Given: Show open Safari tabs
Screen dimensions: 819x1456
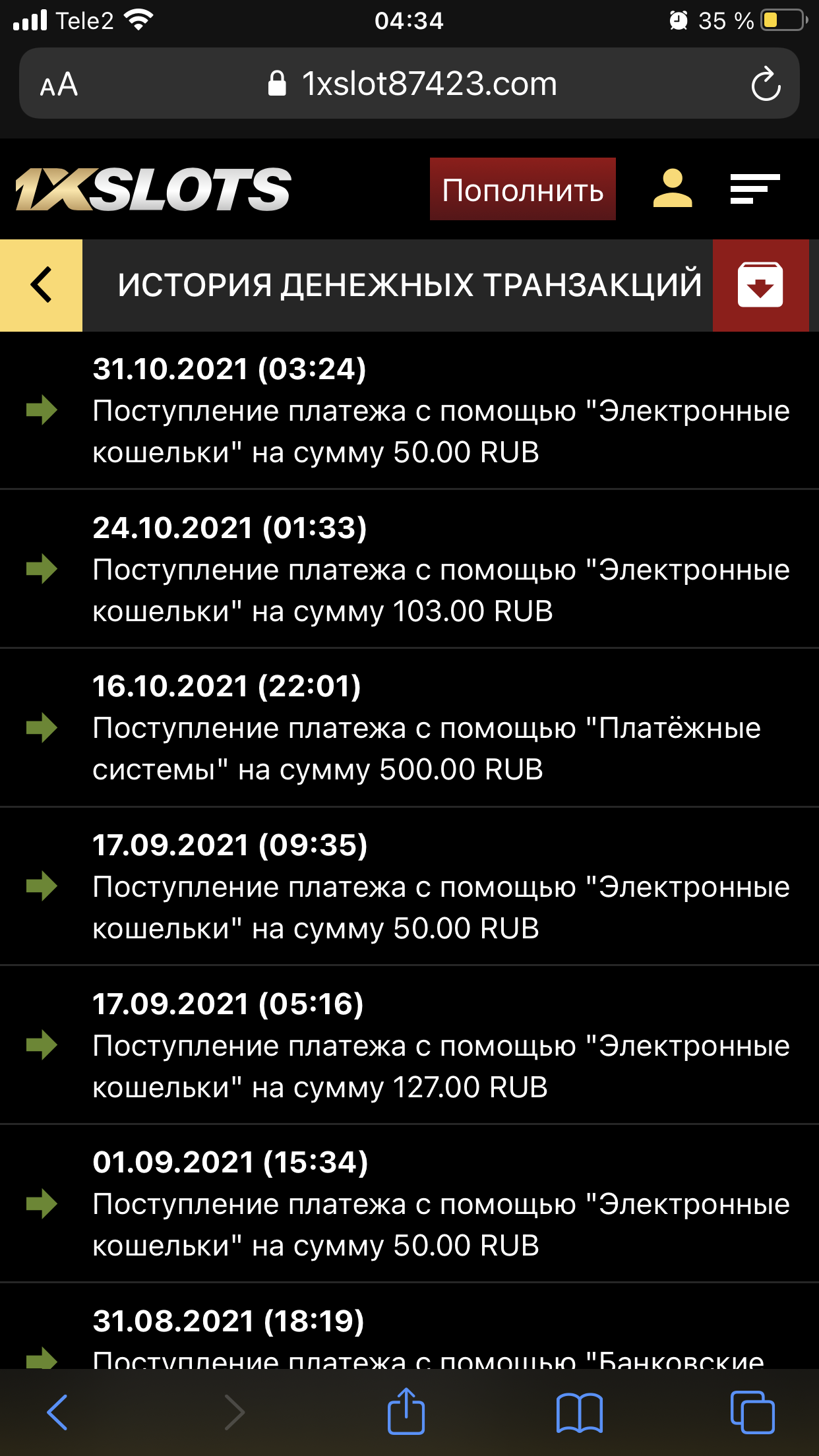Looking at the screenshot, I should 752,1411.
